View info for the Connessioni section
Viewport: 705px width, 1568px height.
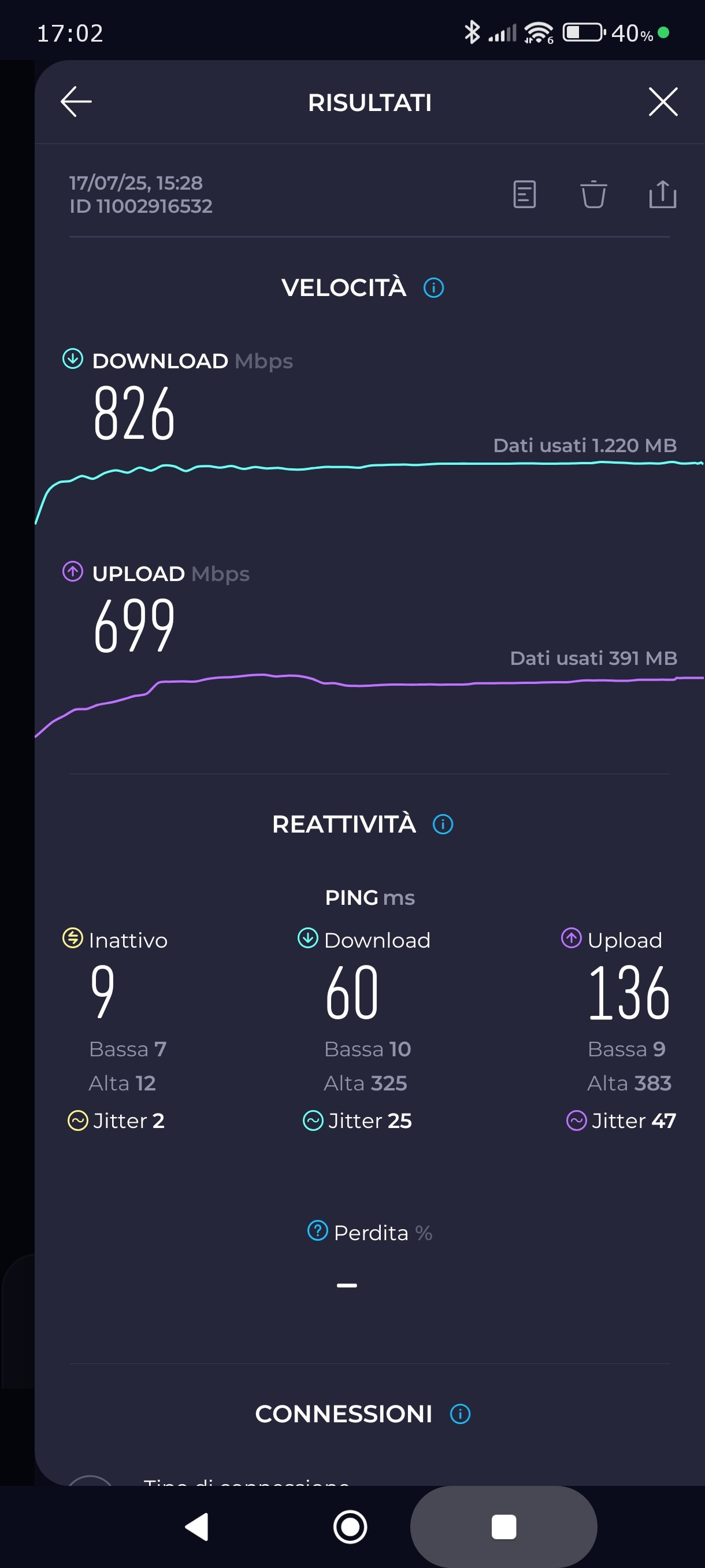tap(460, 1414)
